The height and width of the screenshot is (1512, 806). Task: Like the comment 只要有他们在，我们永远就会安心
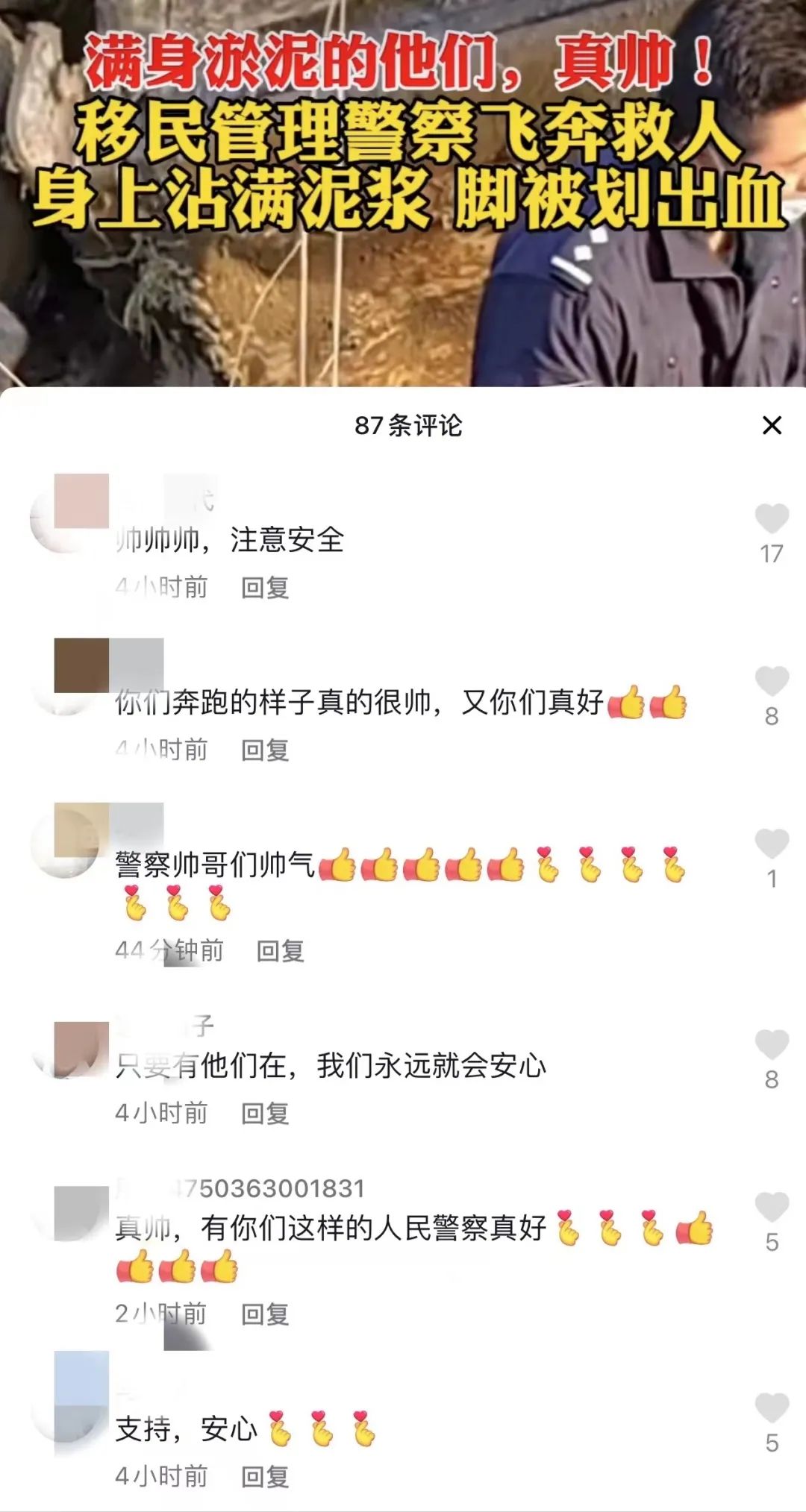(x=772, y=1045)
